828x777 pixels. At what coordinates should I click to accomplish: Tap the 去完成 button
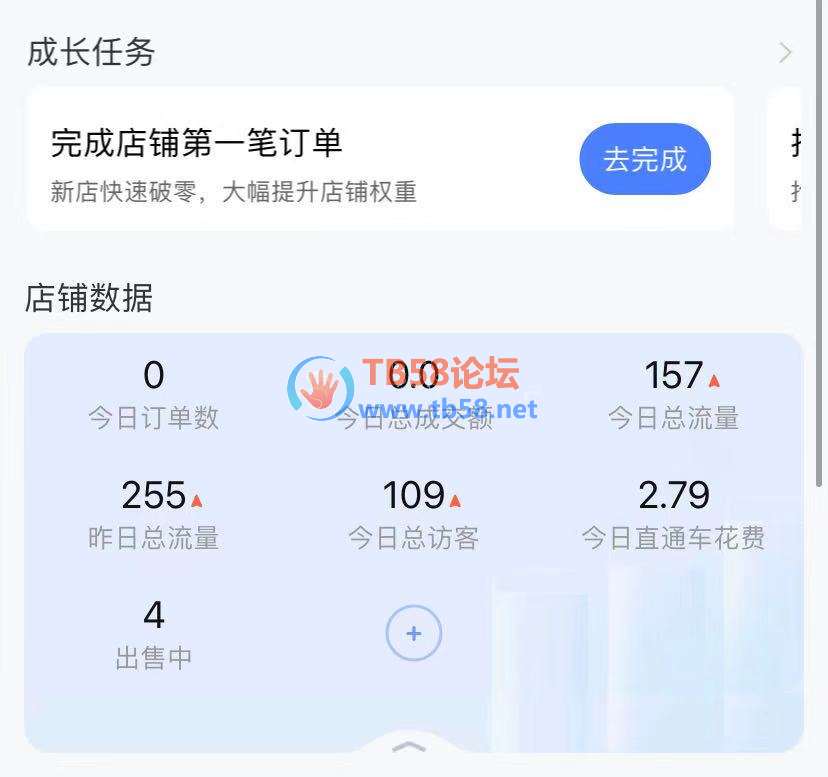point(645,159)
